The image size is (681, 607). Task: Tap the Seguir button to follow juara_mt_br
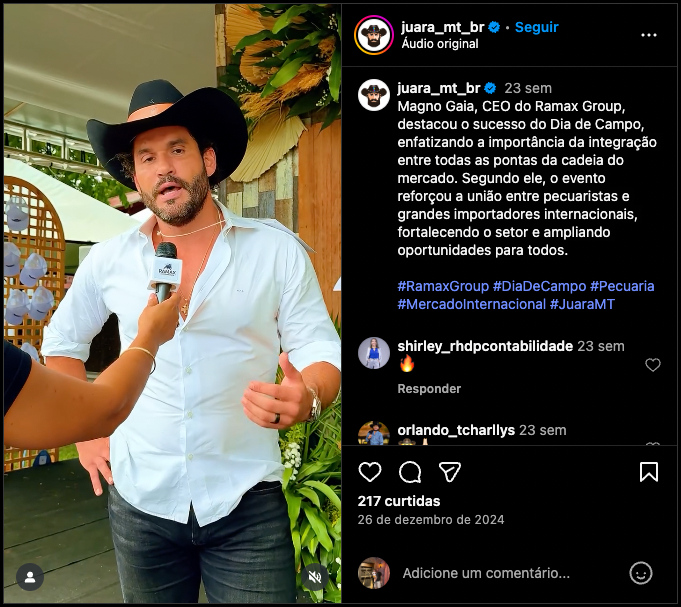coord(536,28)
